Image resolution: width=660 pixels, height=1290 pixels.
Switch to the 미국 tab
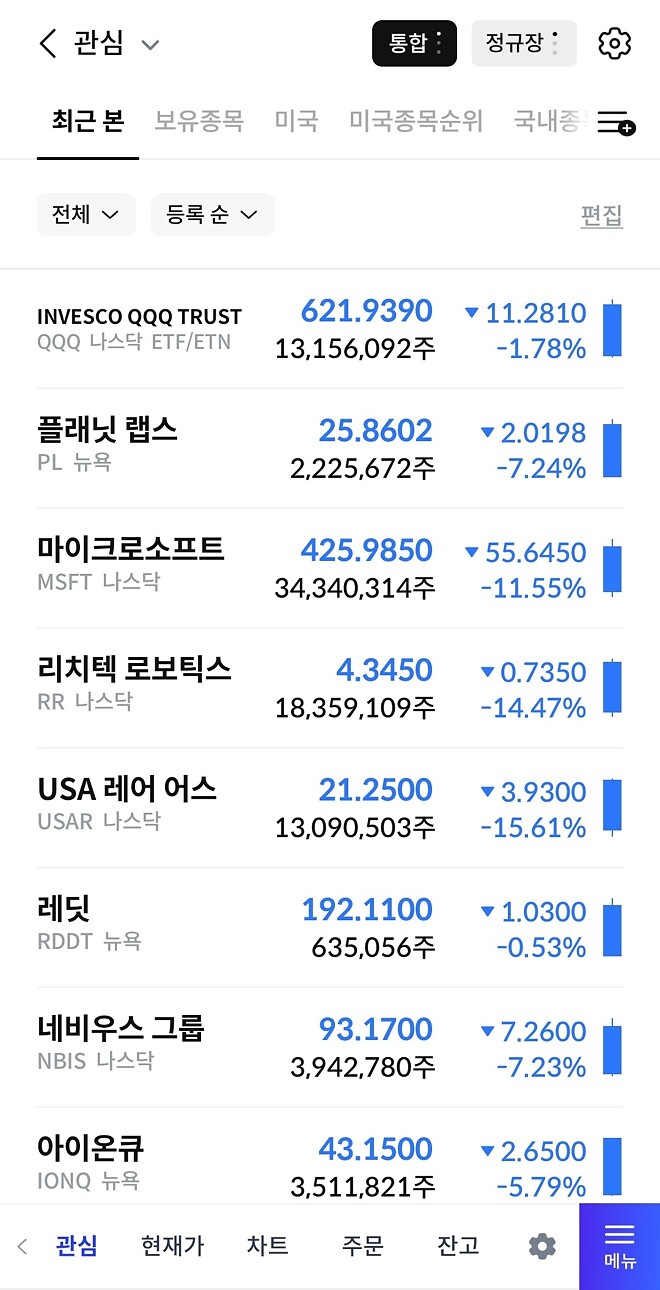point(296,122)
